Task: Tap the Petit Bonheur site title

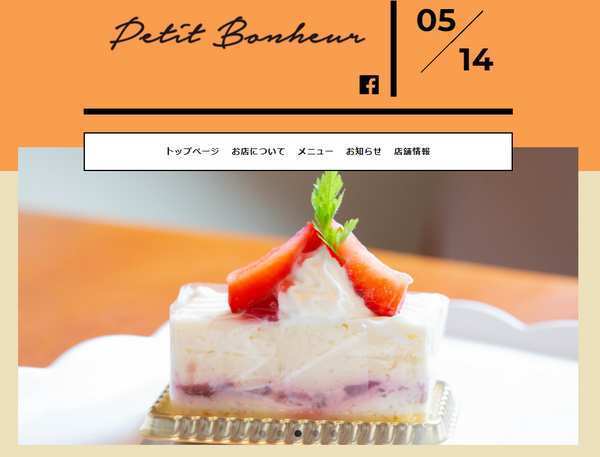Action: pos(237,34)
